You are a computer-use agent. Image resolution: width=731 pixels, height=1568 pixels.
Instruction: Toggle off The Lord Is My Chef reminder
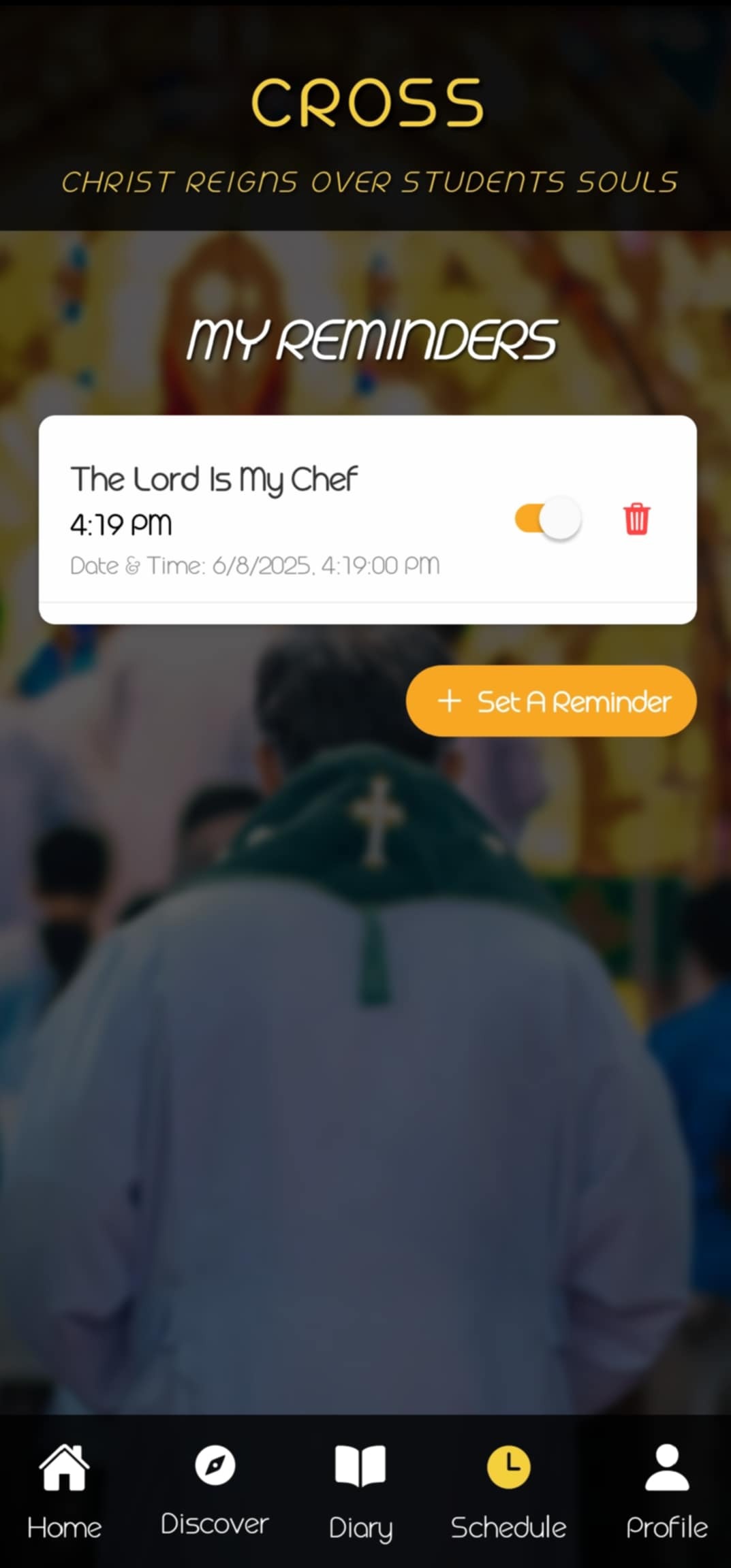click(x=548, y=519)
